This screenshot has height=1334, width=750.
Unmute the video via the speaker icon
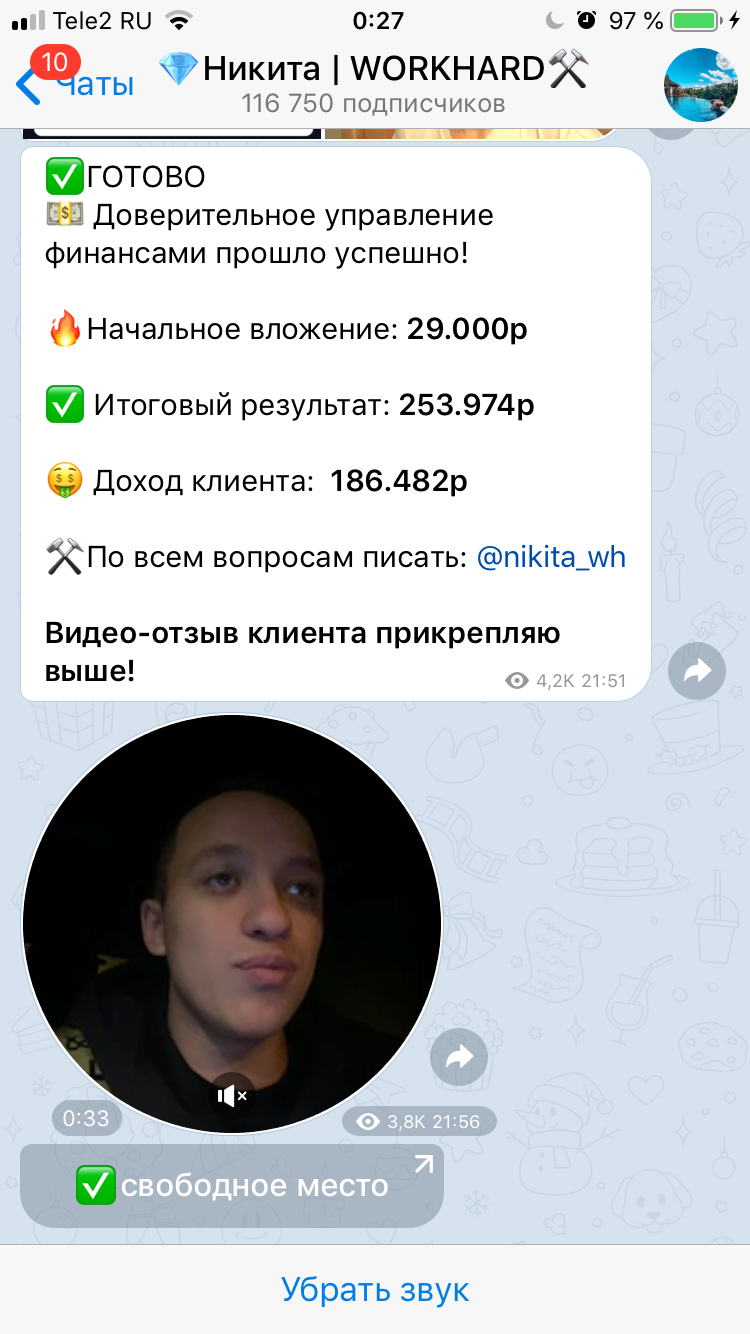click(232, 1096)
